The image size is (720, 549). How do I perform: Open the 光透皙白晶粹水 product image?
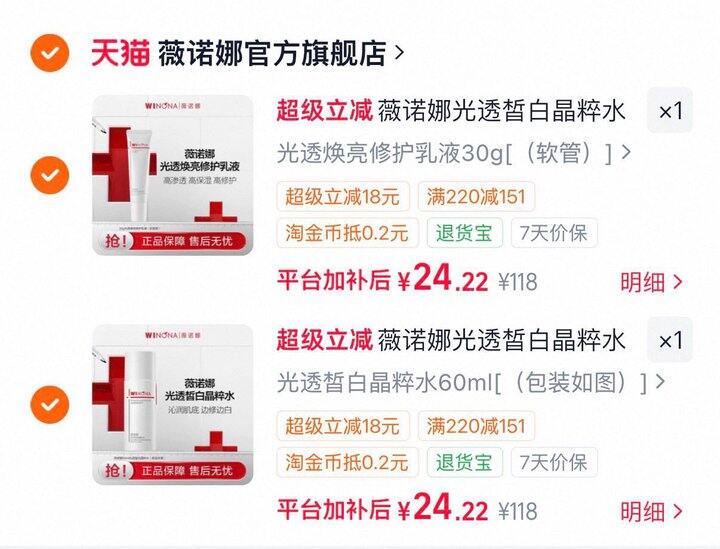click(x=173, y=404)
